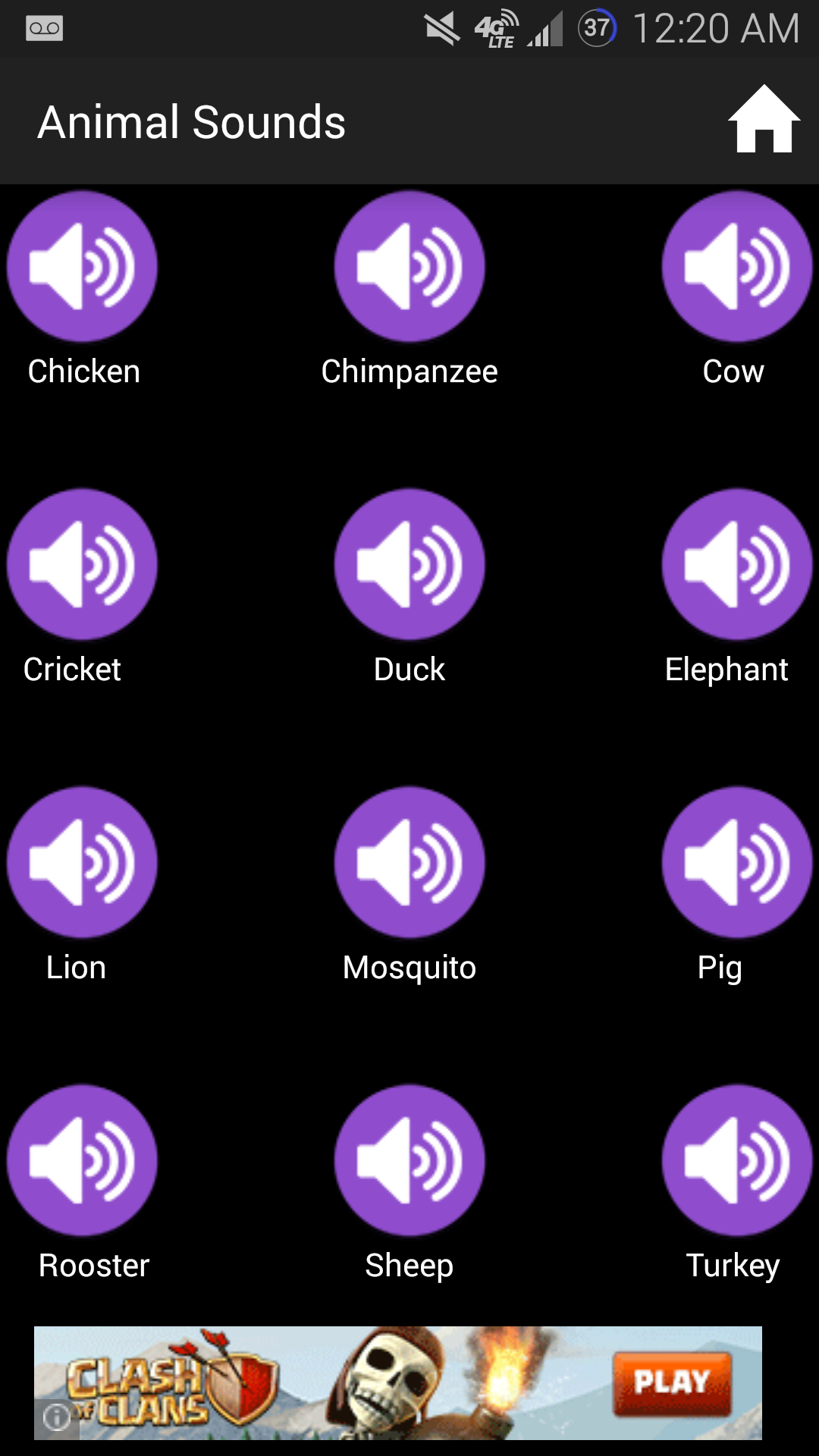Play the Pig sound

(x=735, y=862)
